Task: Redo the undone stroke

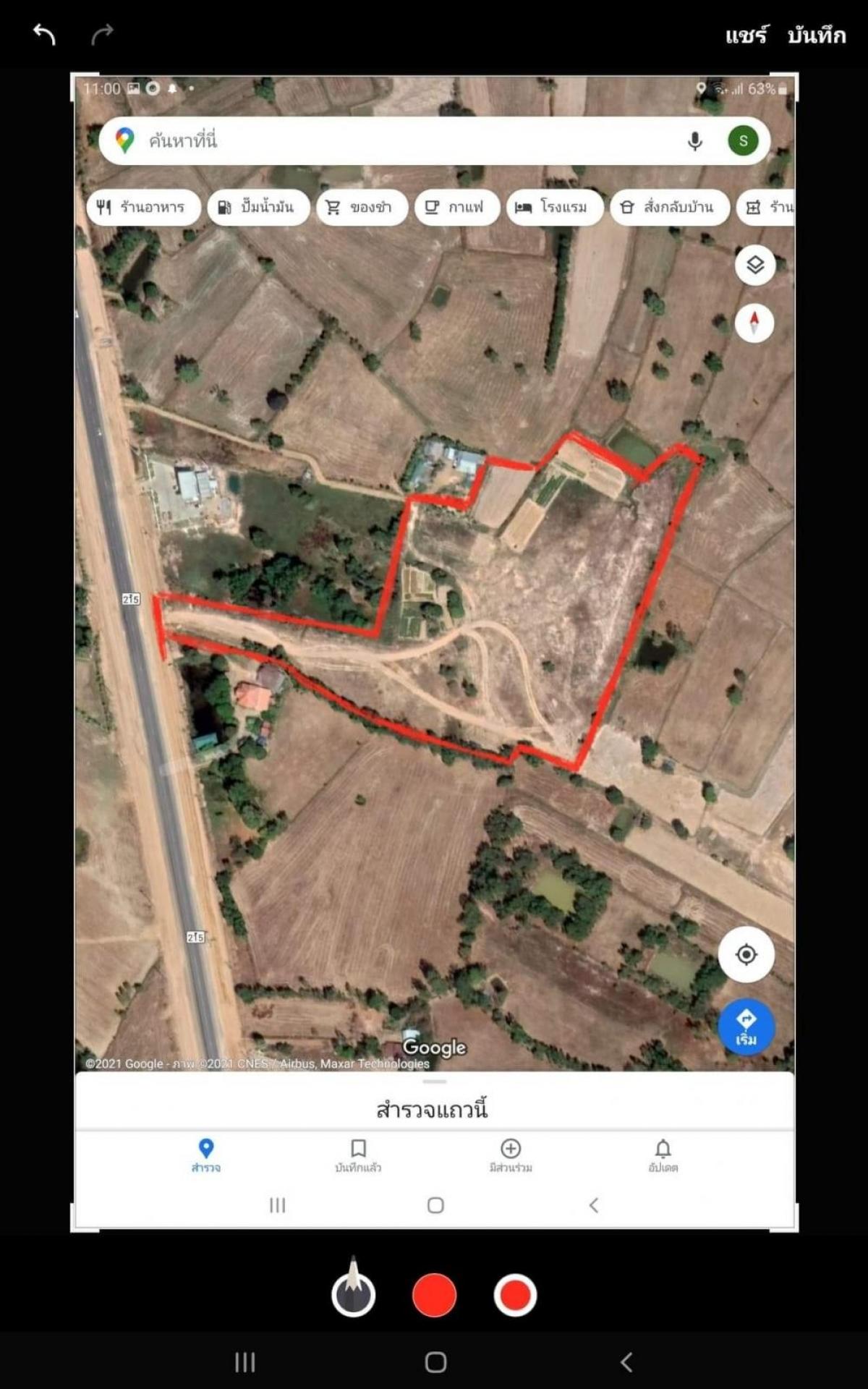Action: (103, 34)
